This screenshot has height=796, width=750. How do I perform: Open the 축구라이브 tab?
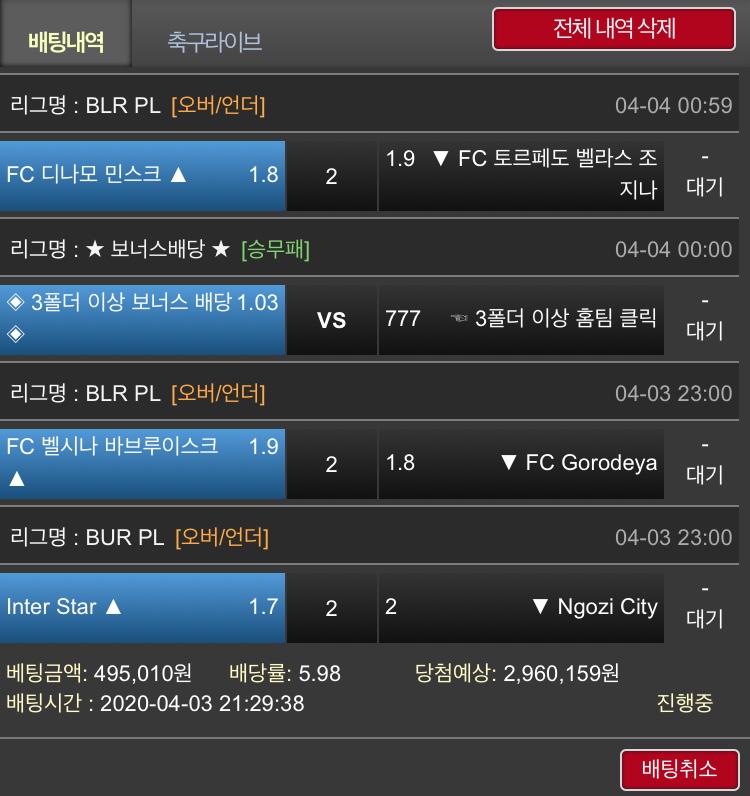pos(214,41)
